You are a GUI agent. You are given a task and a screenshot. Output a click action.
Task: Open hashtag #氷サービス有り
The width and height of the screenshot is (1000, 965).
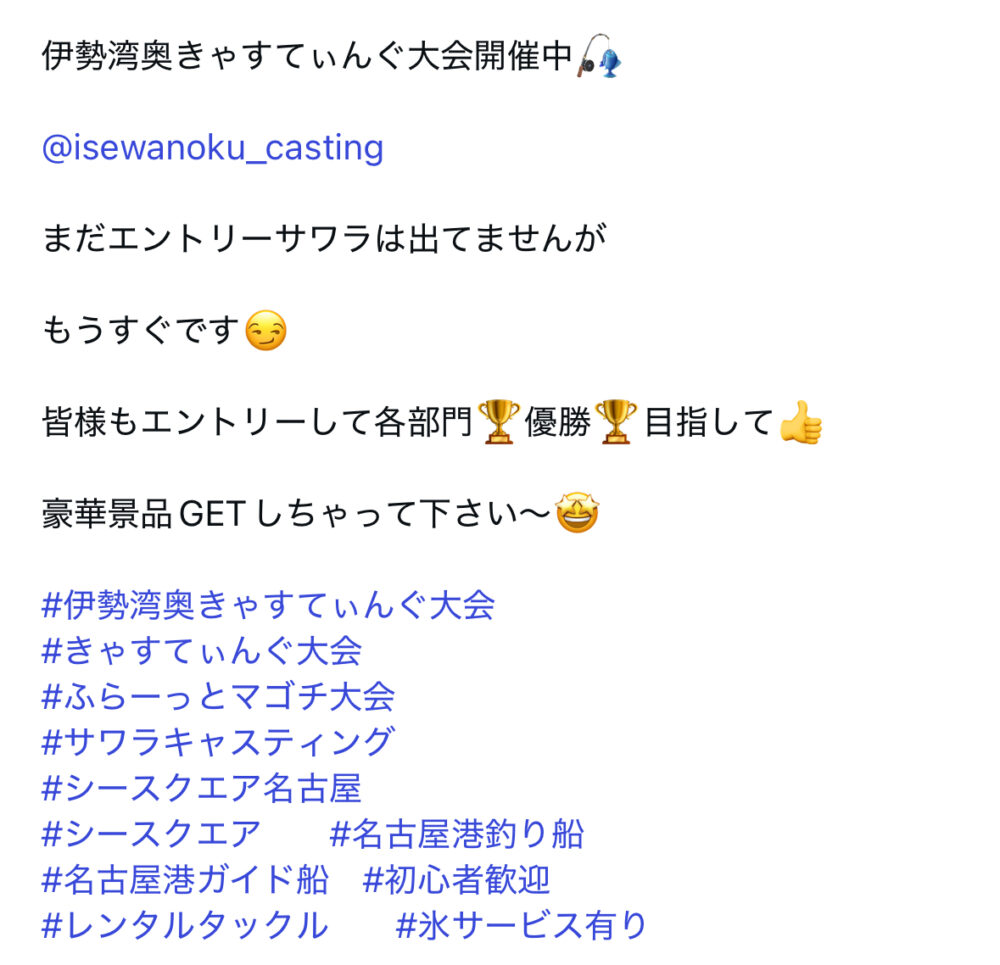(522, 926)
